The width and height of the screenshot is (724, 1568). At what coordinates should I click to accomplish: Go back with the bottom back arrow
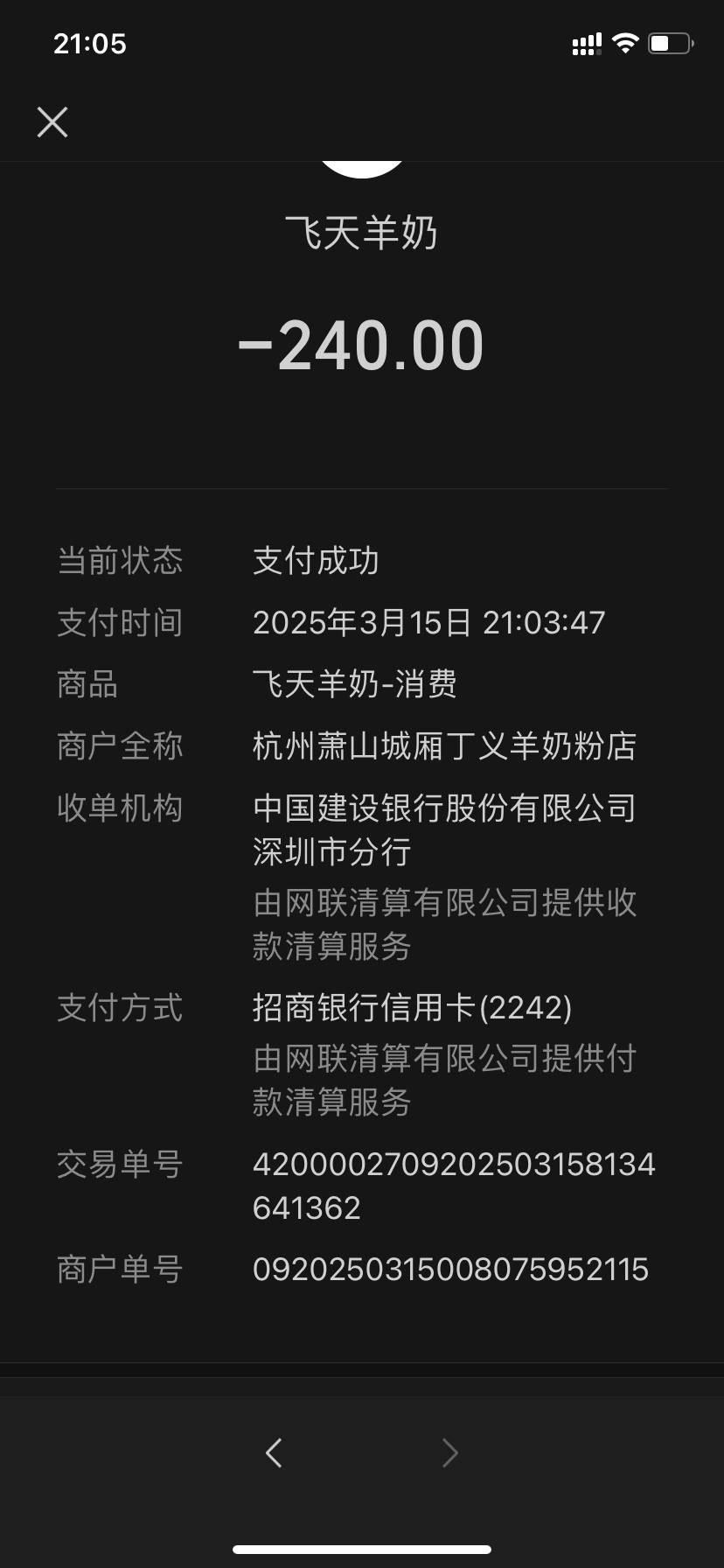[274, 1453]
